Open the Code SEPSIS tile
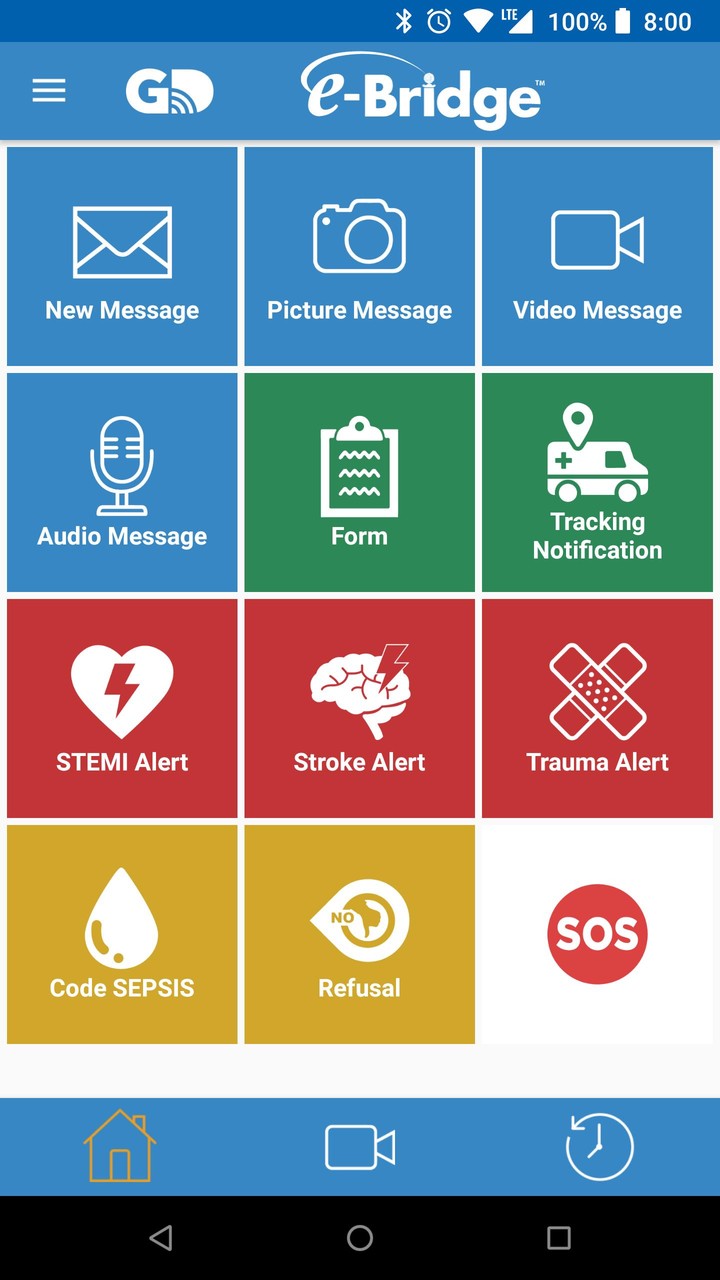Image resolution: width=720 pixels, height=1280 pixels. 122,934
